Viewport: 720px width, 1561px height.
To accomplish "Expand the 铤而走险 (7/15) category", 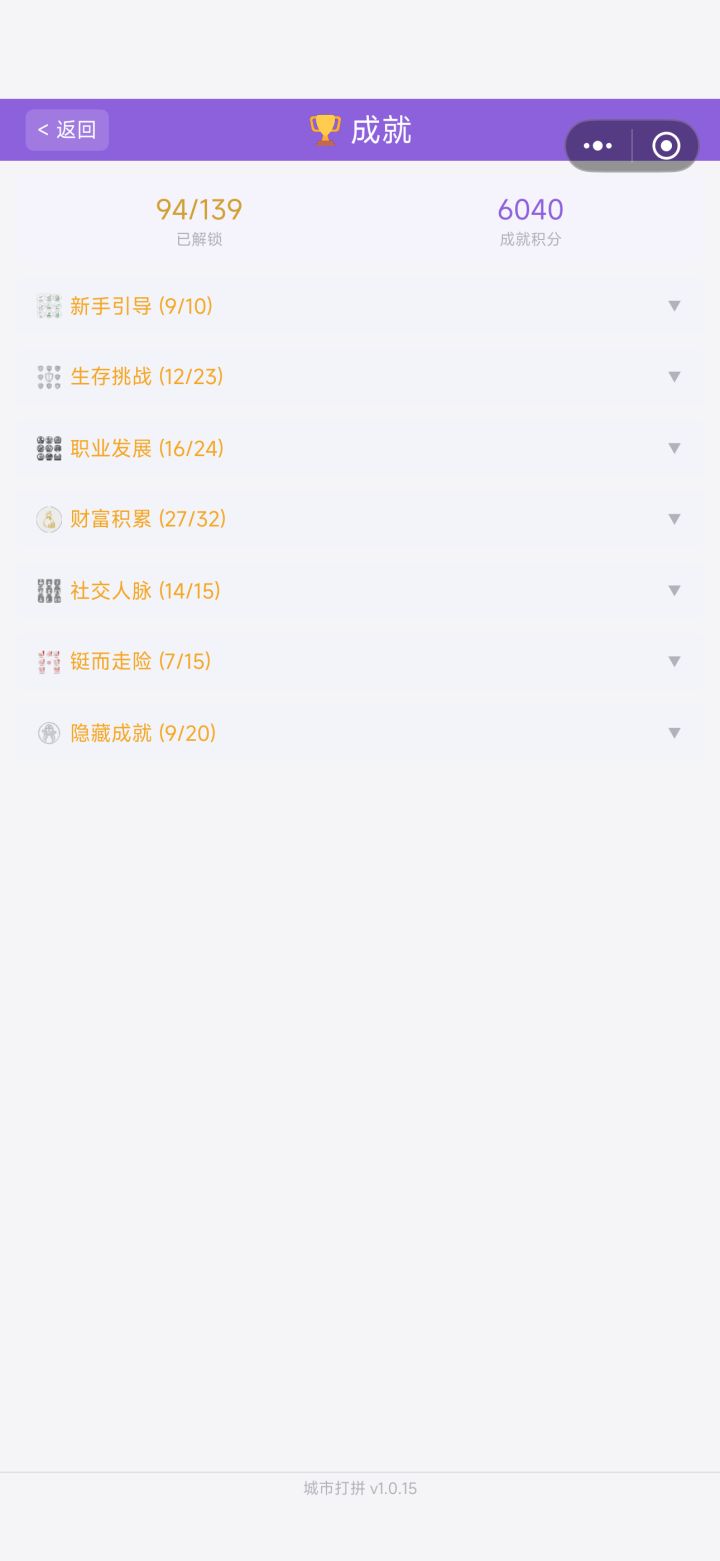I will coord(359,661).
